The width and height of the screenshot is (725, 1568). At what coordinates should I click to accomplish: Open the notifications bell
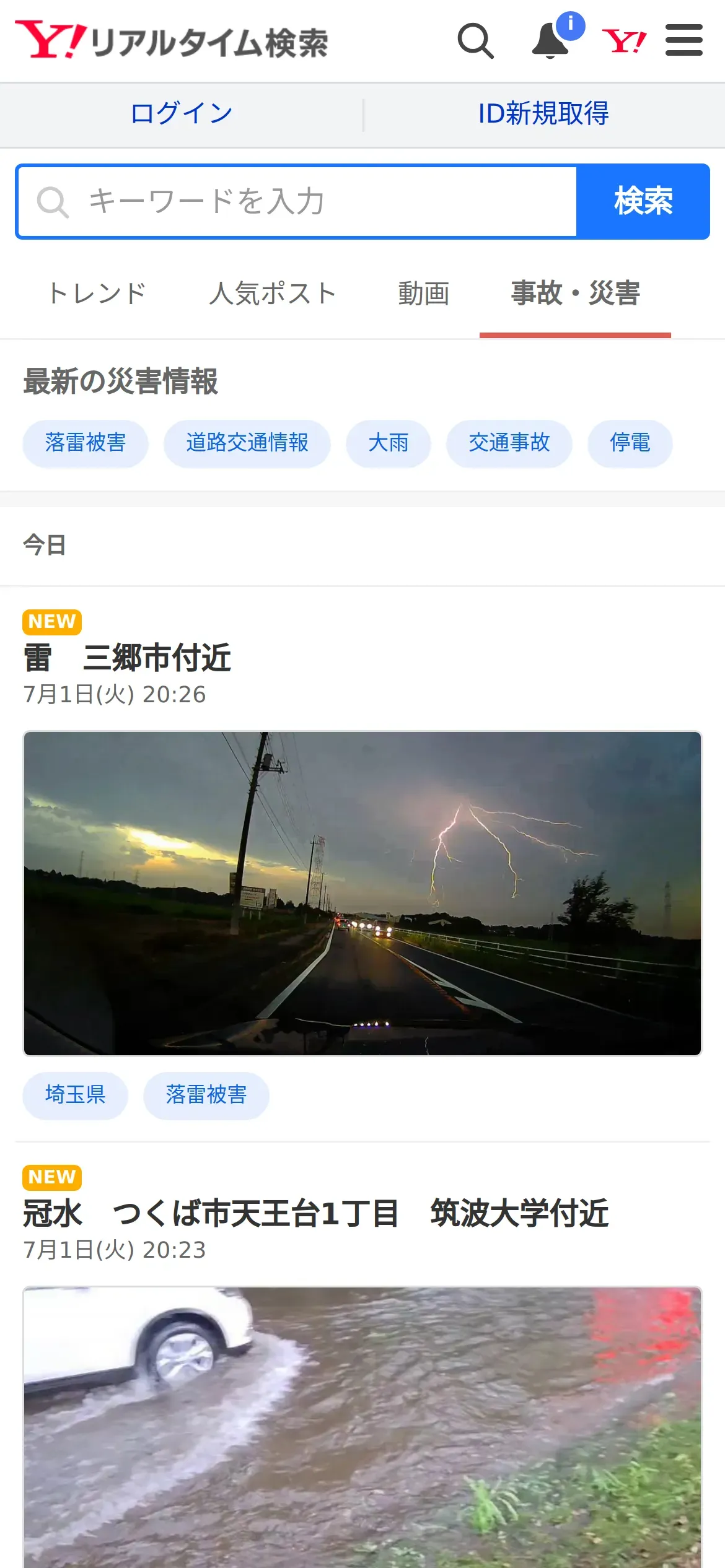click(550, 41)
